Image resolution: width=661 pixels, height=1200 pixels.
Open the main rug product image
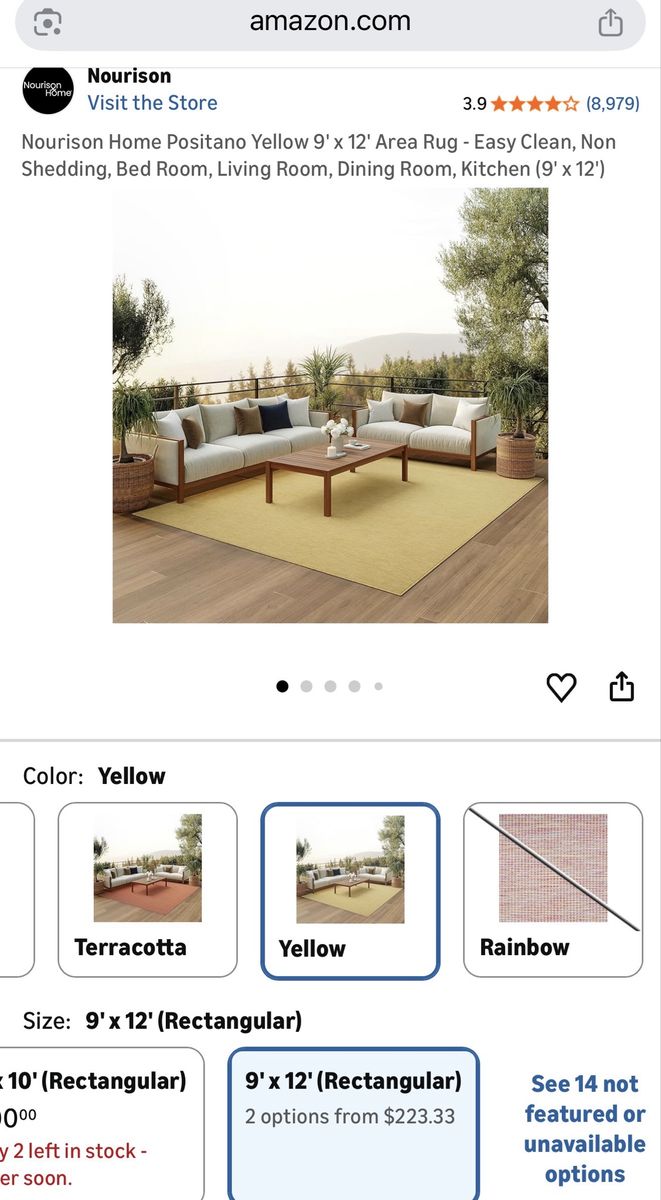tap(330, 405)
